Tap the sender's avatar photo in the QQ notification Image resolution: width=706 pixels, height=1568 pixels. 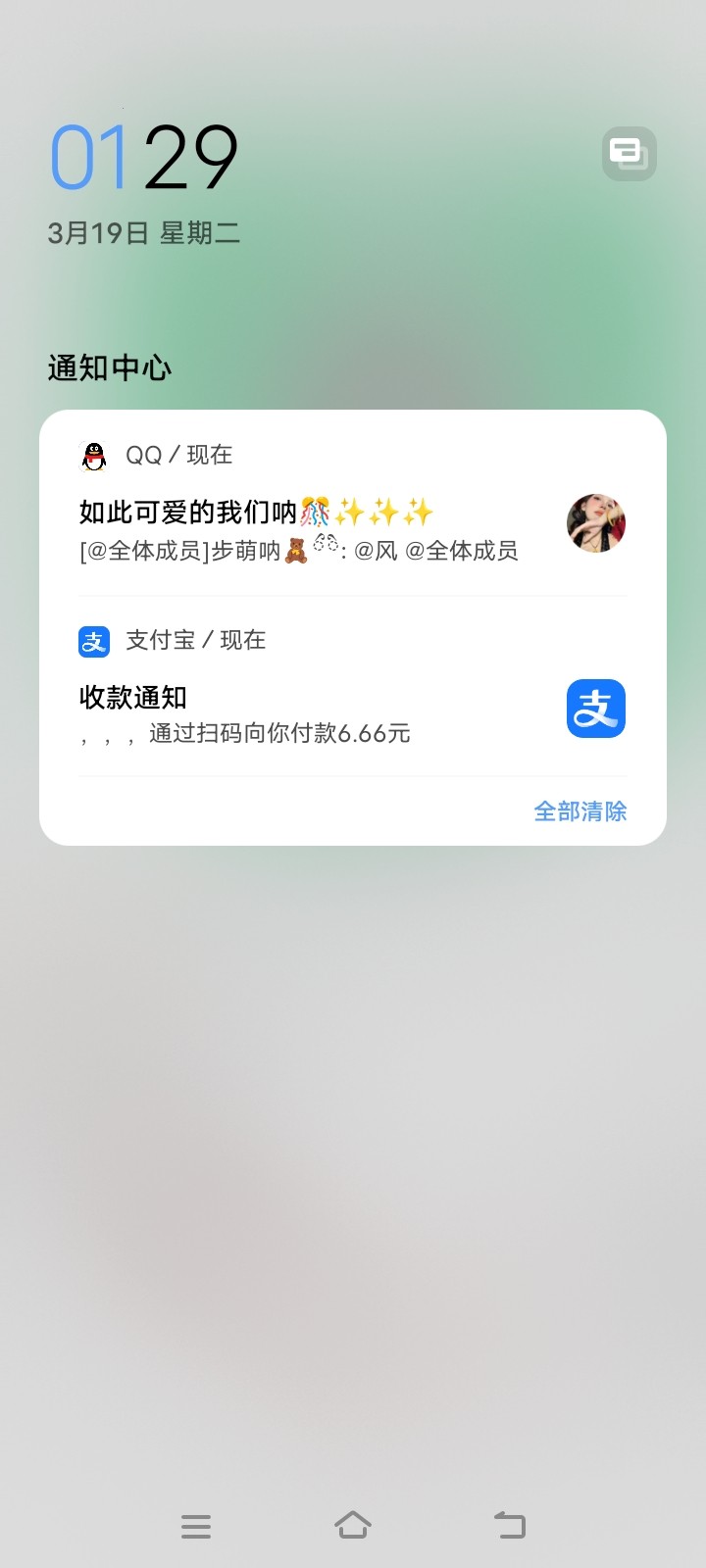[x=595, y=522]
